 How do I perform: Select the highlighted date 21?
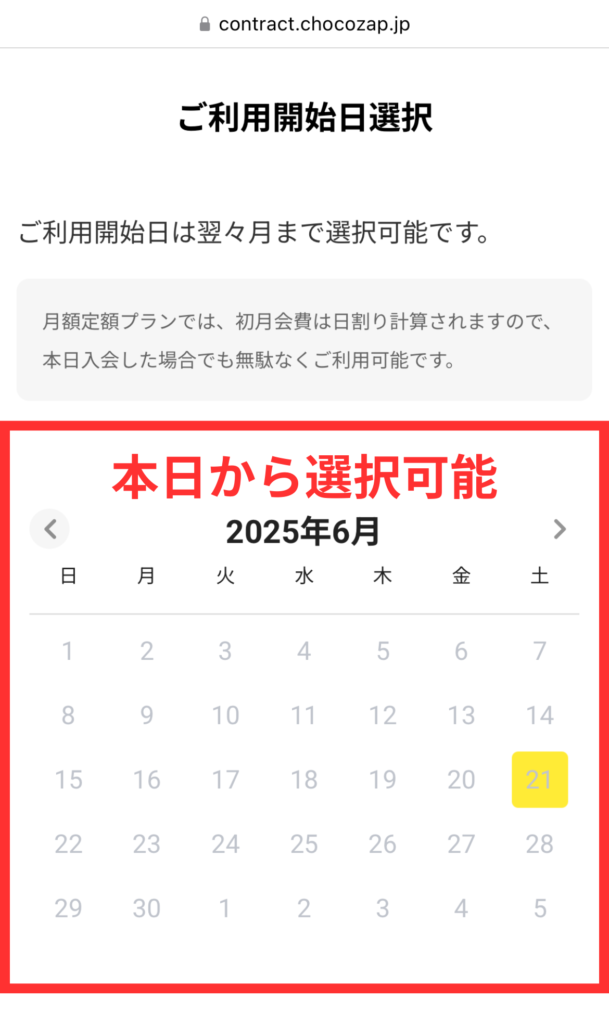539,780
